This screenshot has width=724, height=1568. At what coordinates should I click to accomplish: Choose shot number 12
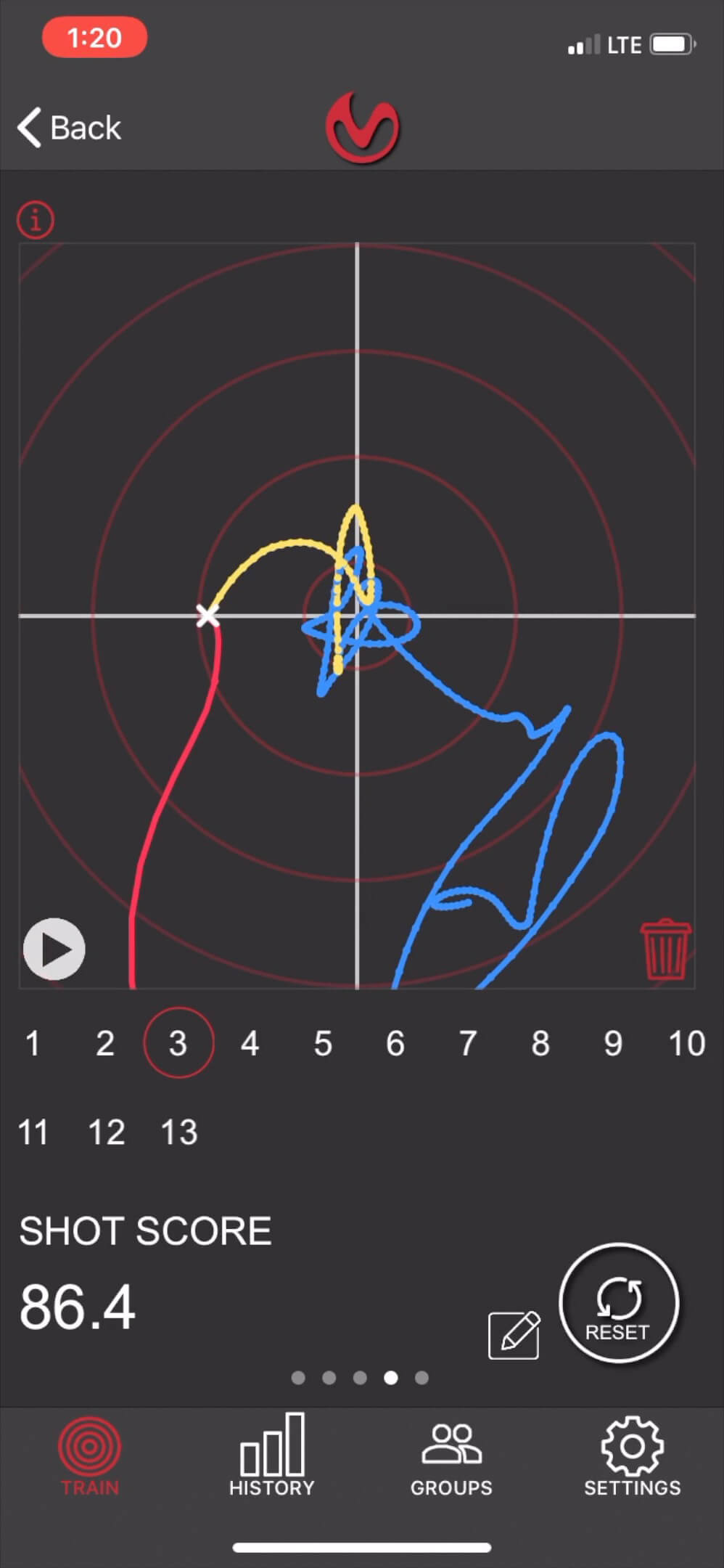(x=107, y=1132)
